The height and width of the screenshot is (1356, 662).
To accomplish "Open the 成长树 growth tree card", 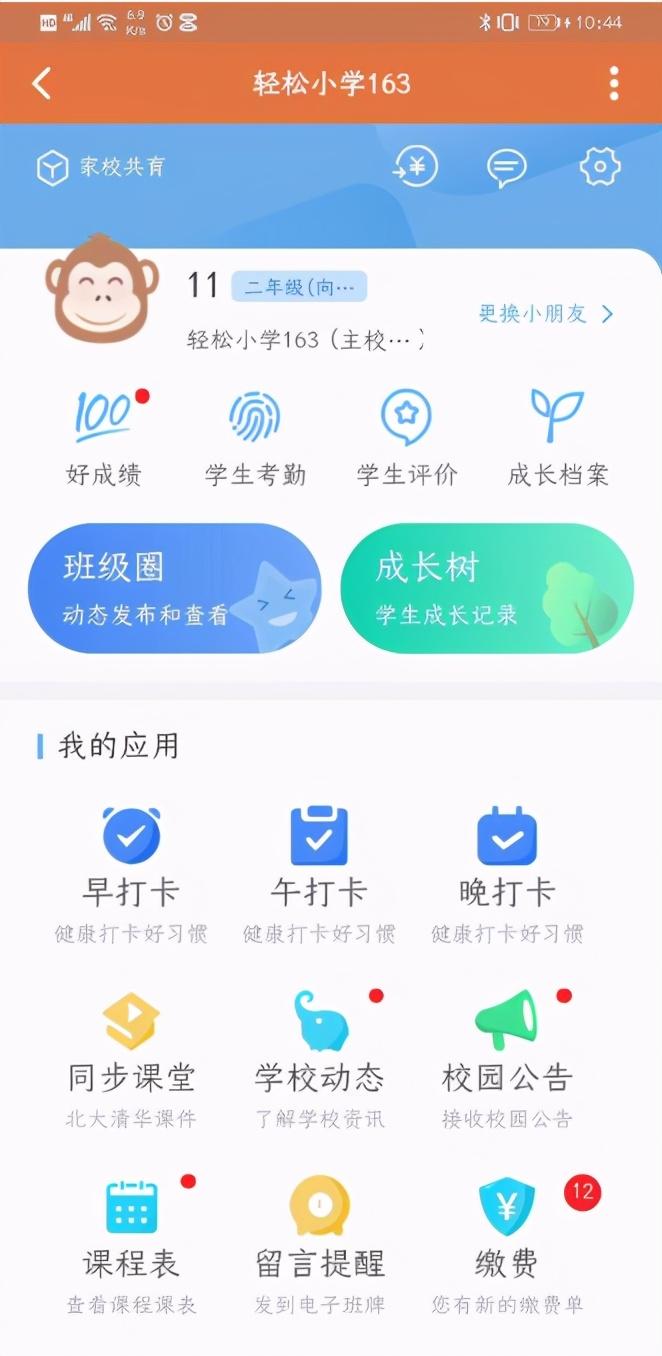I will coord(487,588).
